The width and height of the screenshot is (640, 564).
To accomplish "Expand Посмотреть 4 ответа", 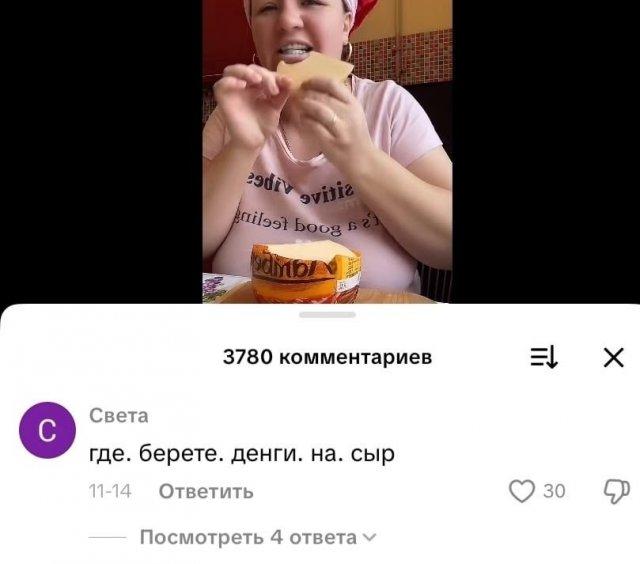I will click(x=257, y=537).
